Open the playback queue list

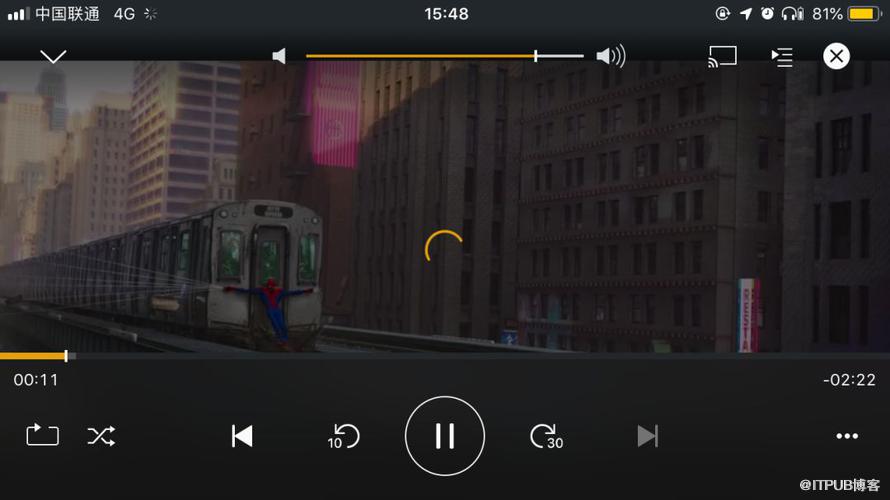pyautogui.click(x=782, y=57)
